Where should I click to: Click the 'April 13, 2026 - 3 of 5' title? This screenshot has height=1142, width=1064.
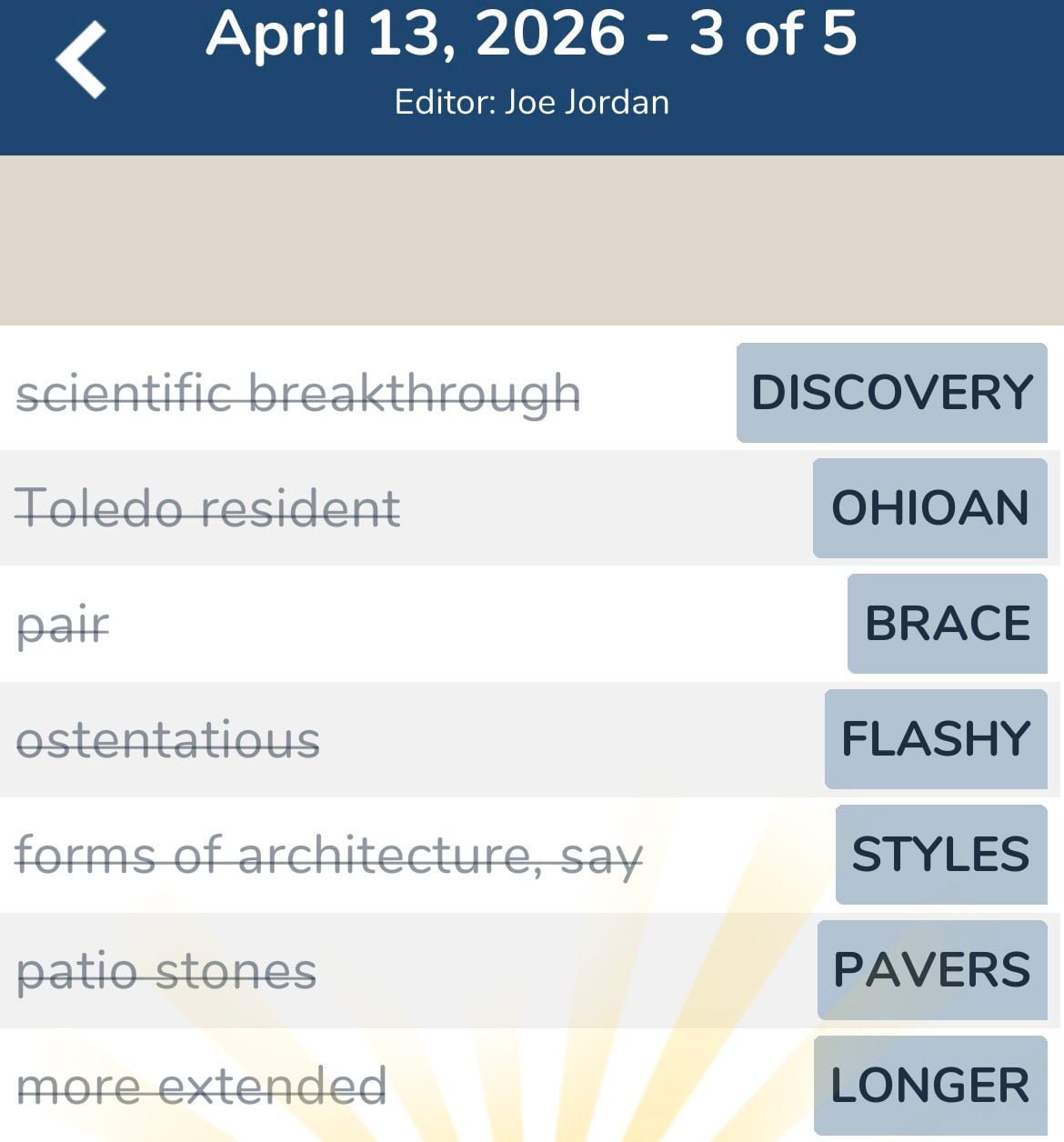[x=532, y=36]
